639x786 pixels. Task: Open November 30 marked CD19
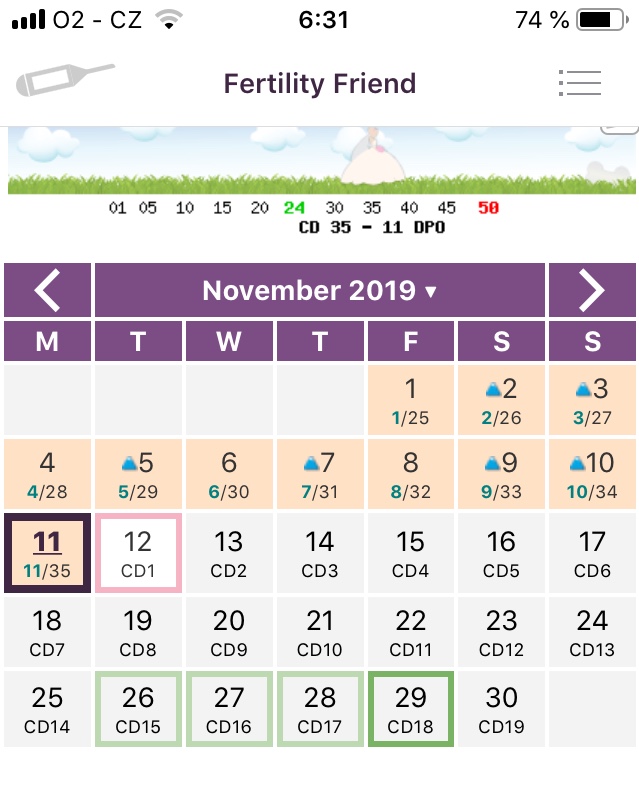[x=501, y=709]
